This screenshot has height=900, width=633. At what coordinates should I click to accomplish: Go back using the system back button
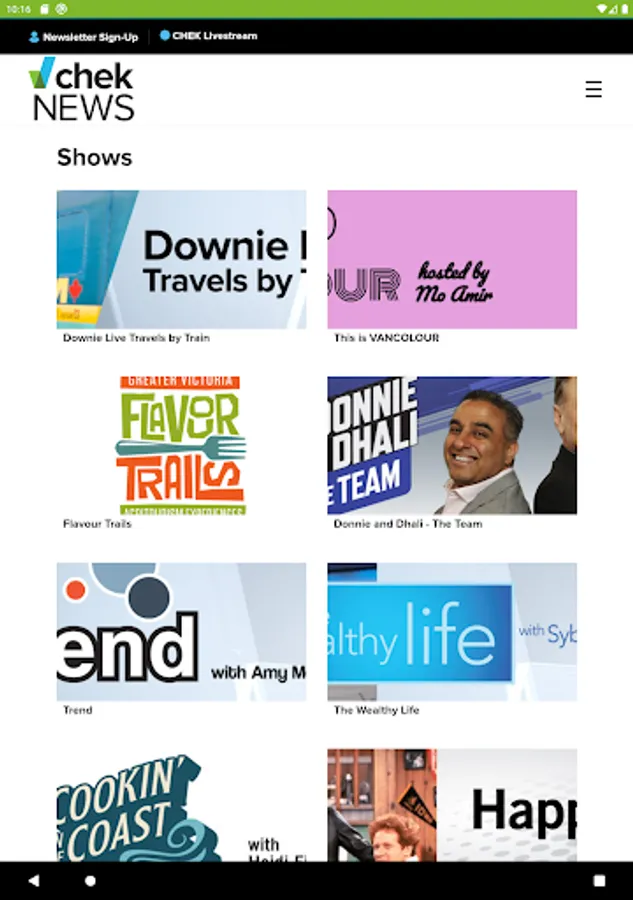[34, 881]
